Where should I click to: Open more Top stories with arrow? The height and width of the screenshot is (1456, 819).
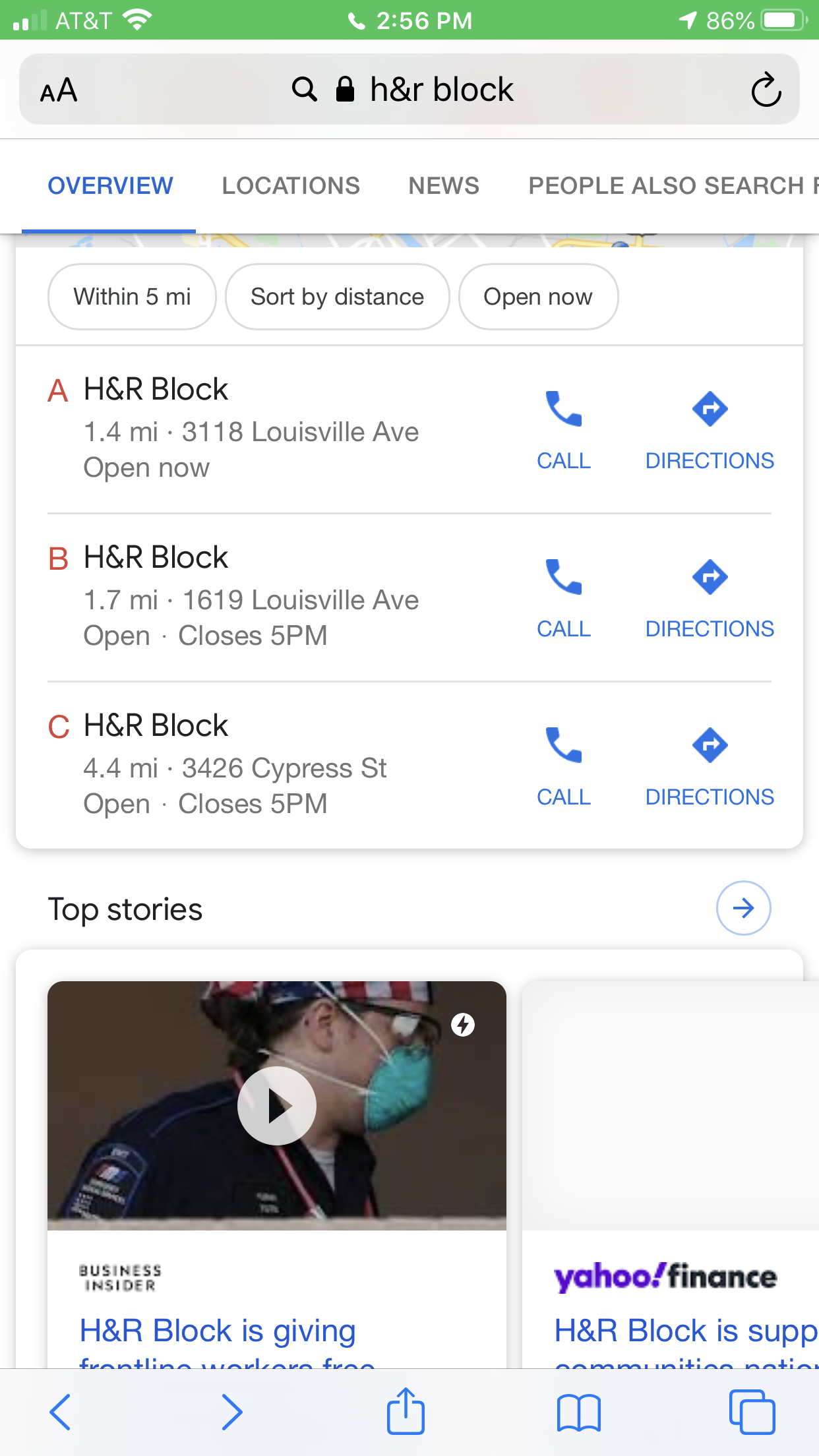click(743, 908)
